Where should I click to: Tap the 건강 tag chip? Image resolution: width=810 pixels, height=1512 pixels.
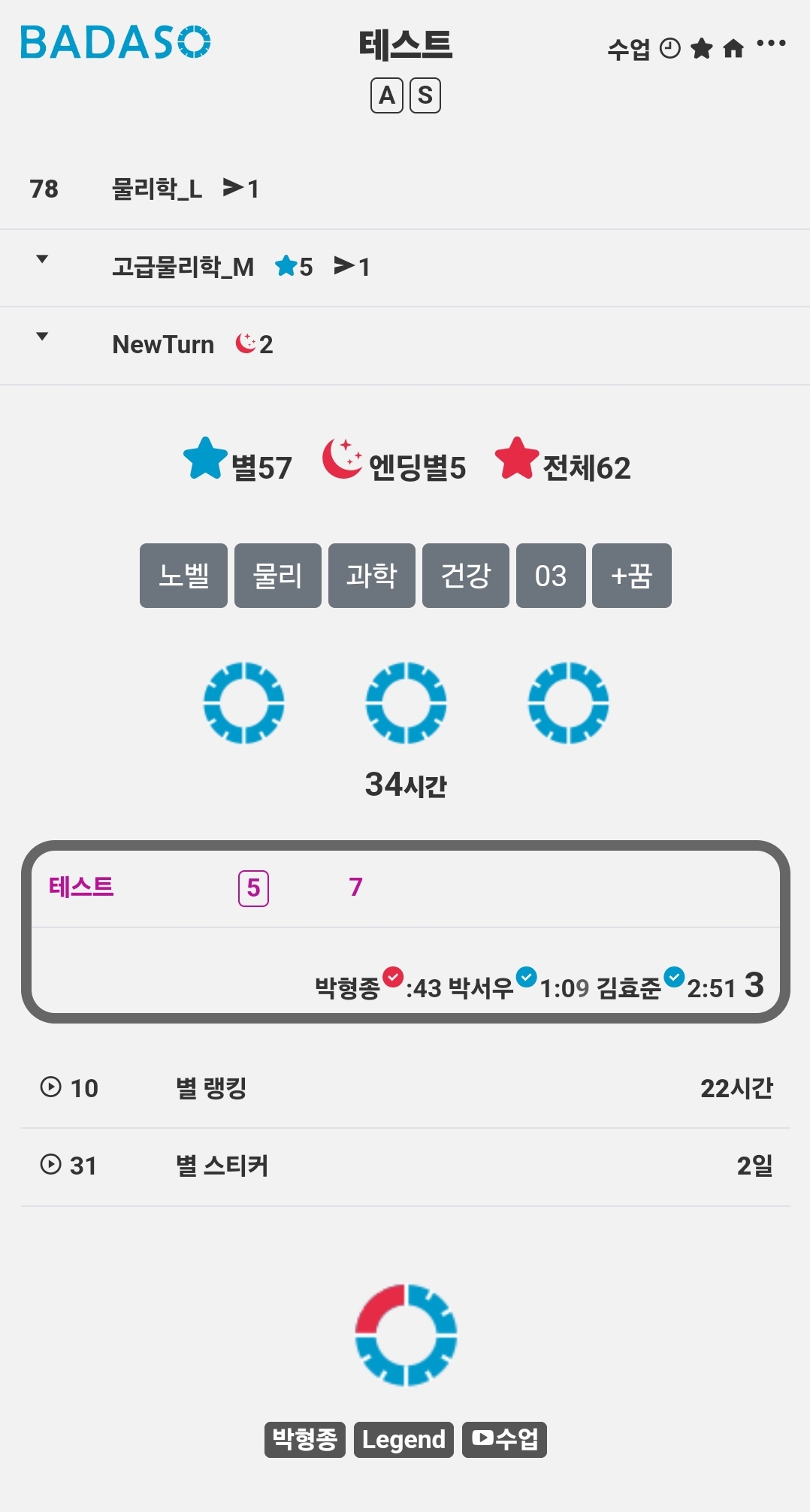tap(466, 576)
